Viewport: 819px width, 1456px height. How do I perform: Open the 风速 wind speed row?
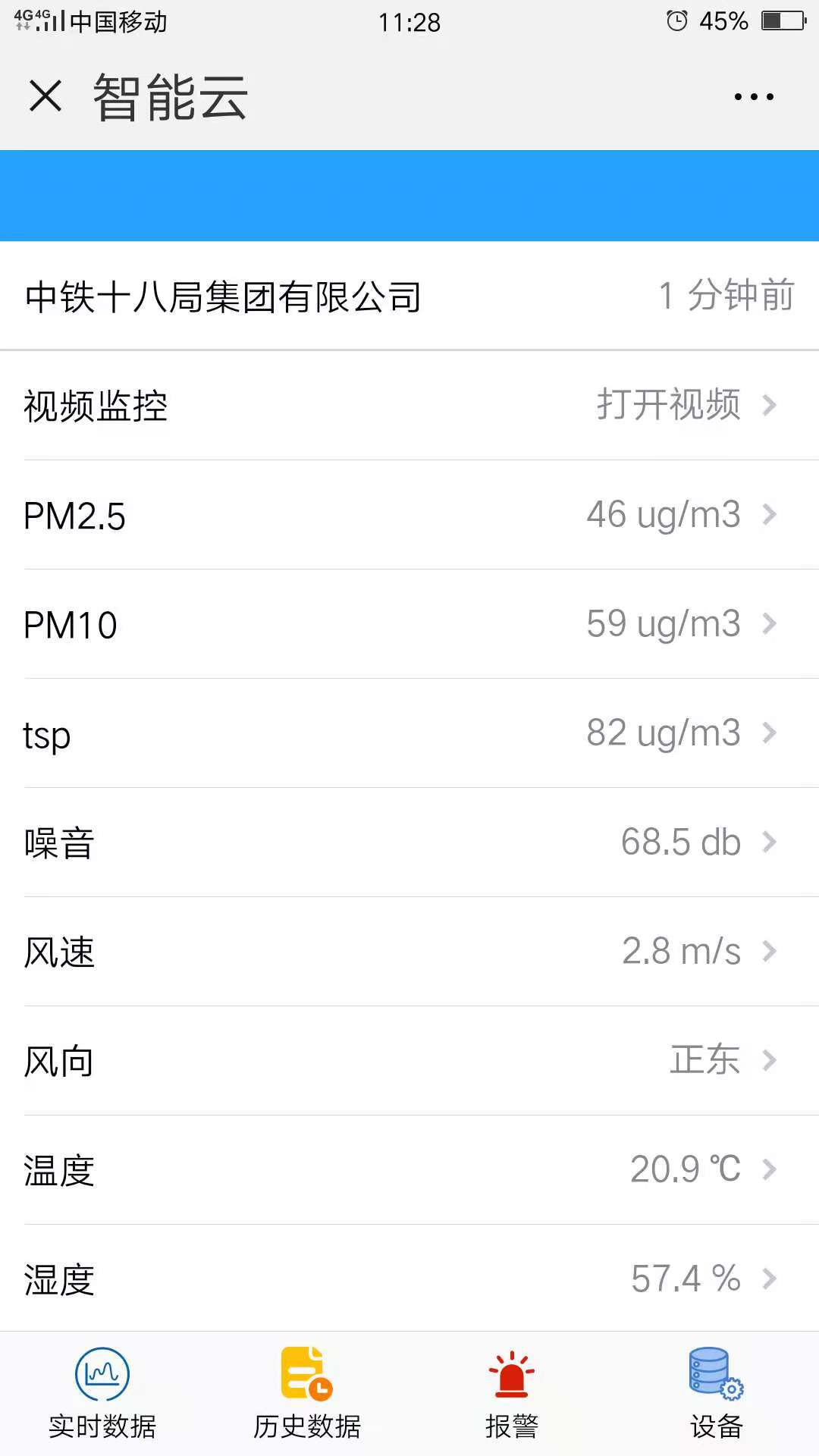click(409, 951)
